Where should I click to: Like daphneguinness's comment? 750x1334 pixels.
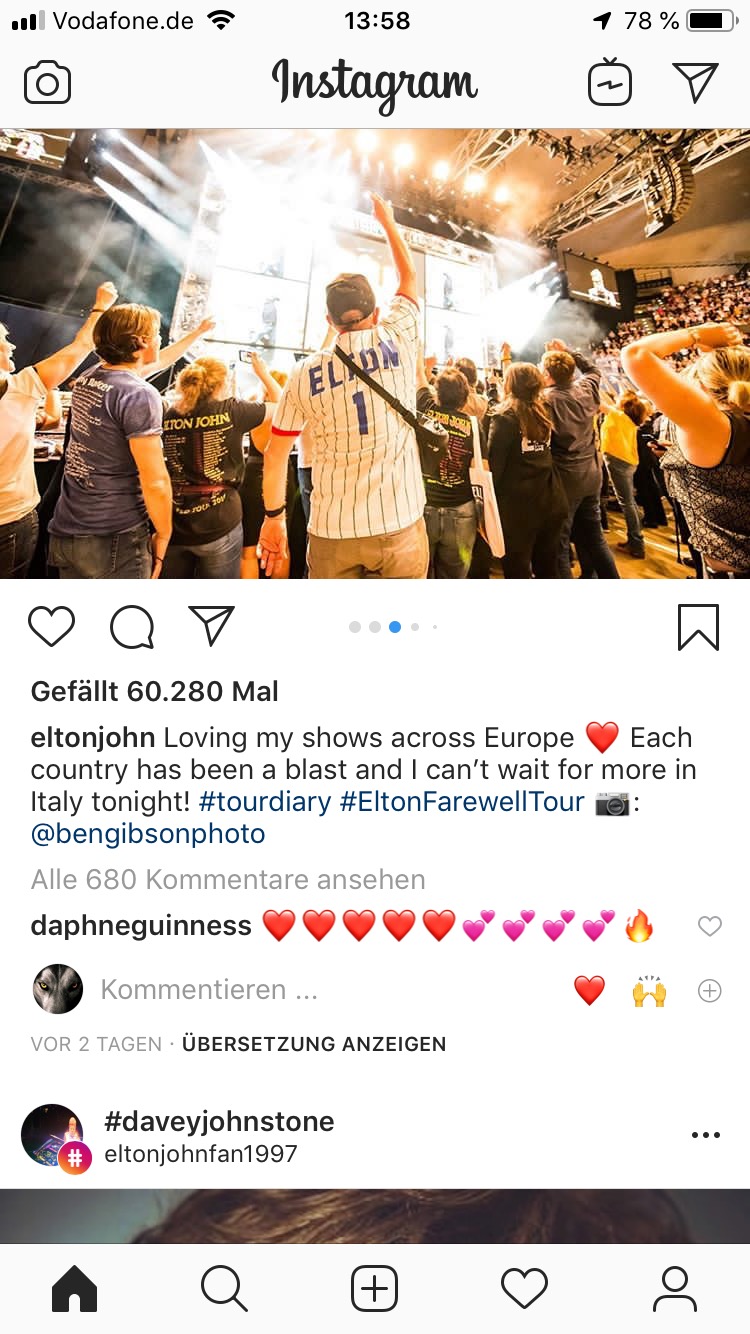coord(709,927)
